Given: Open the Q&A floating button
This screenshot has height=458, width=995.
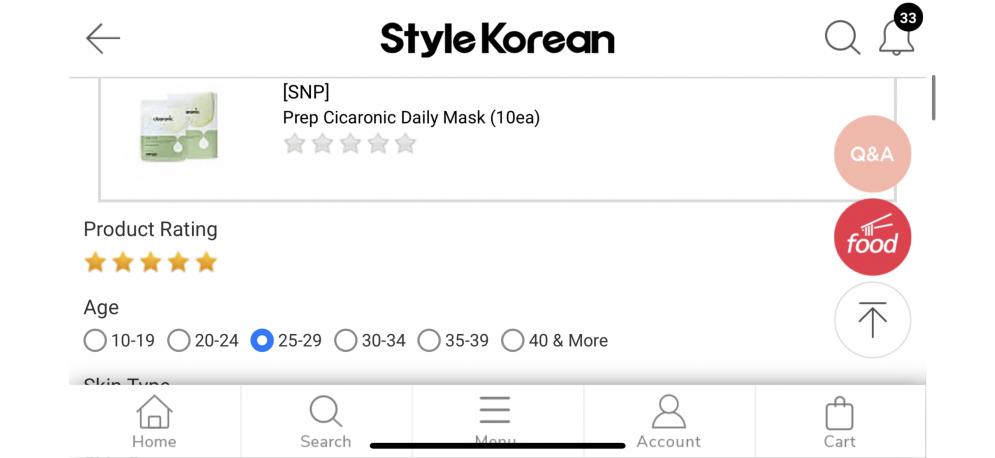Looking at the screenshot, I should tap(872, 154).
